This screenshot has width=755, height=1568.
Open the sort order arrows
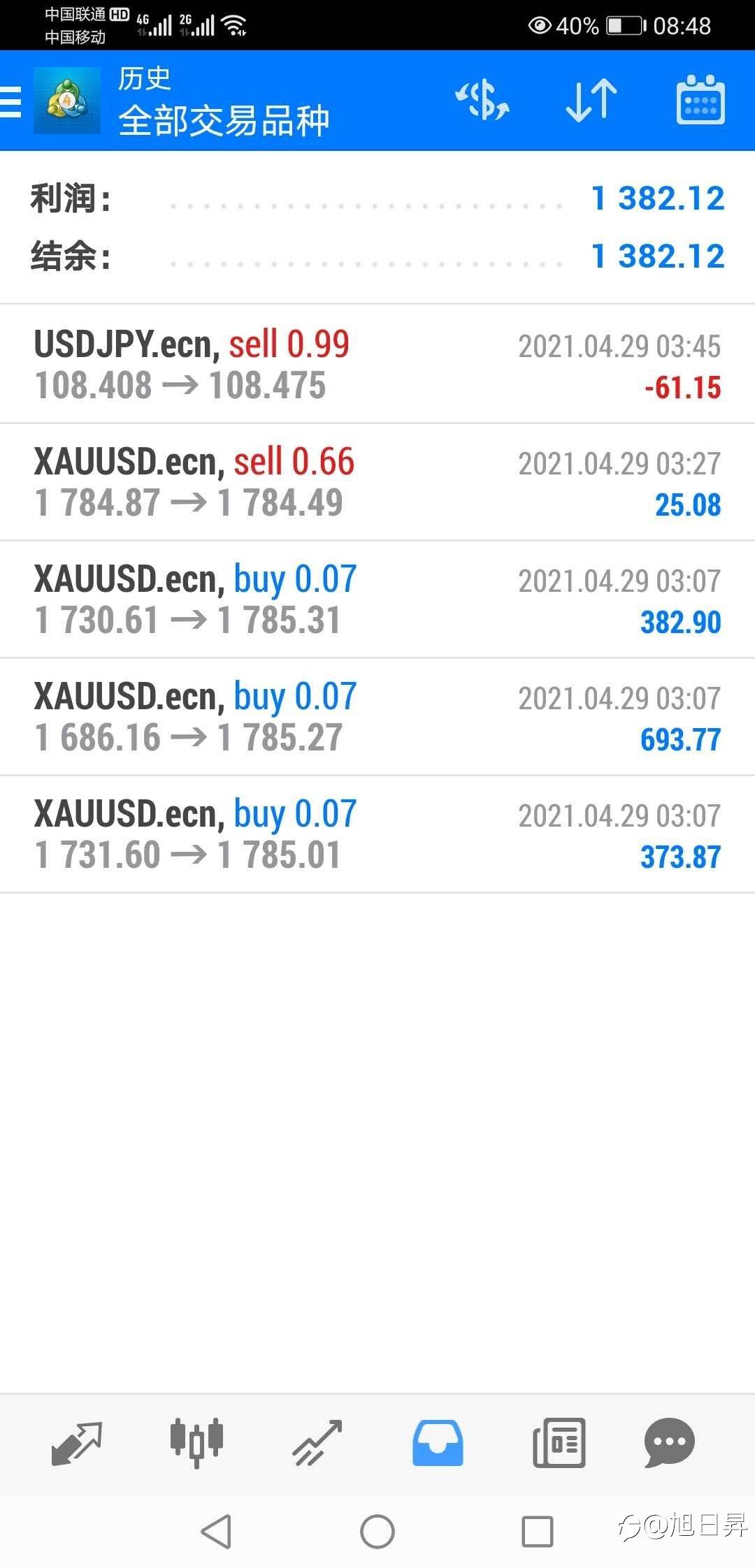tap(591, 101)
